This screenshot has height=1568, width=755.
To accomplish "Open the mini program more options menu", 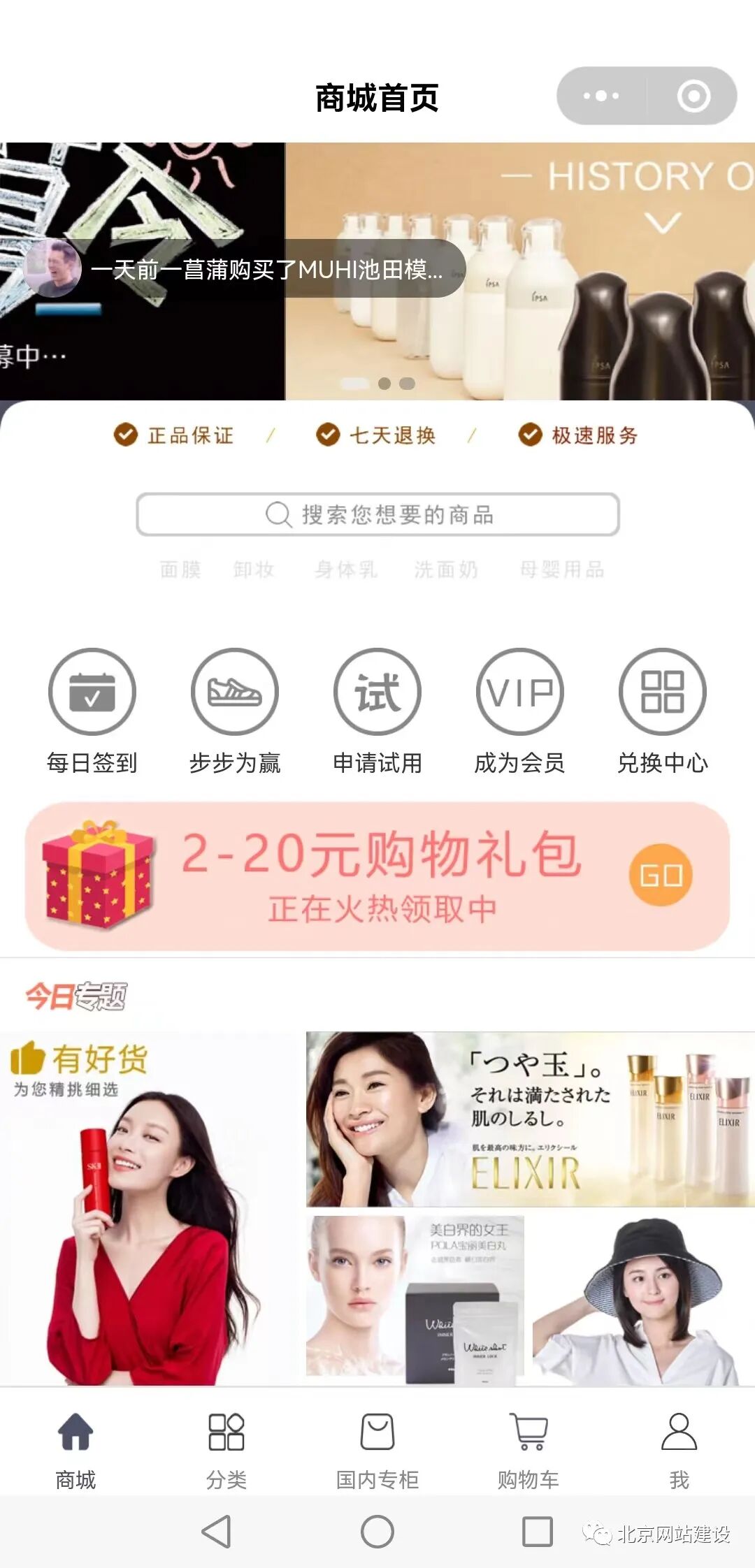I will point(601,96).
